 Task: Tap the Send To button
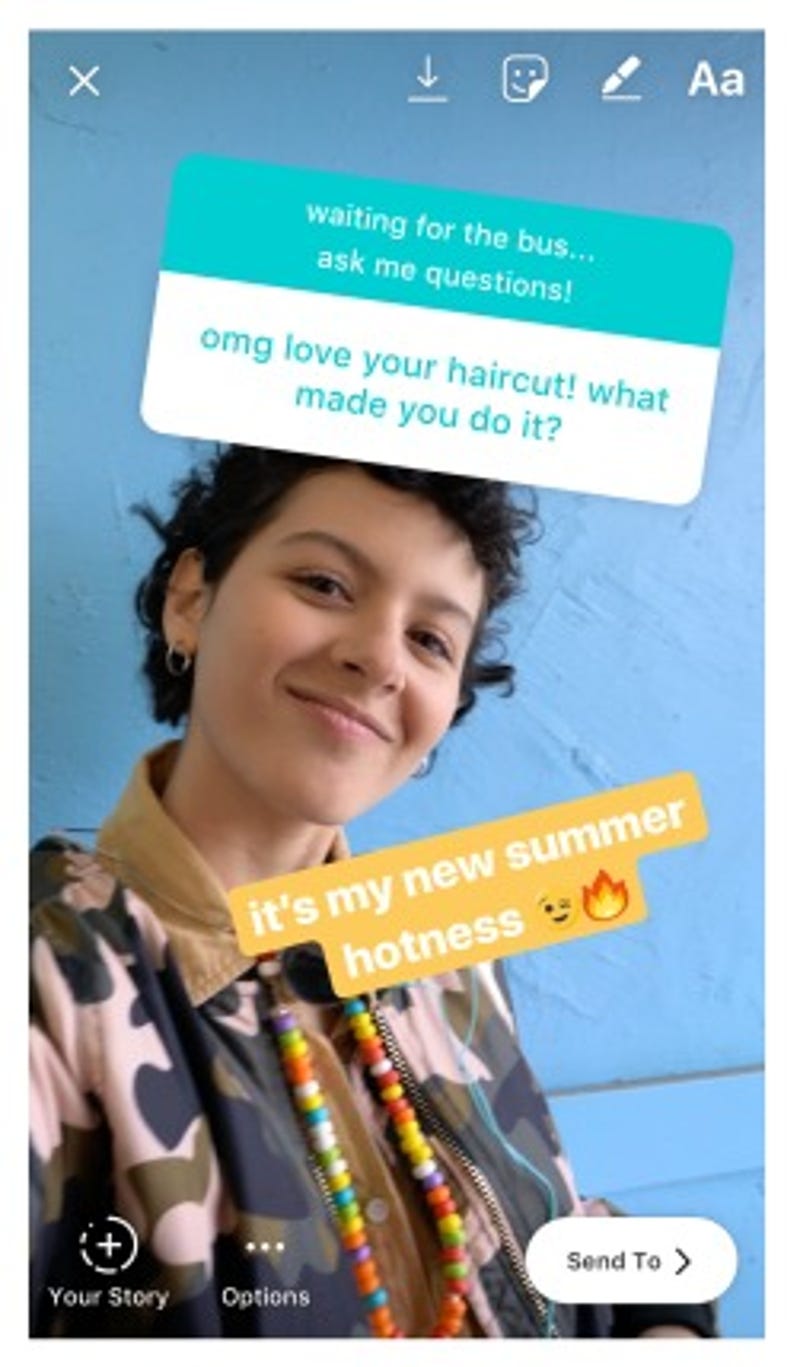(631, 1261)
